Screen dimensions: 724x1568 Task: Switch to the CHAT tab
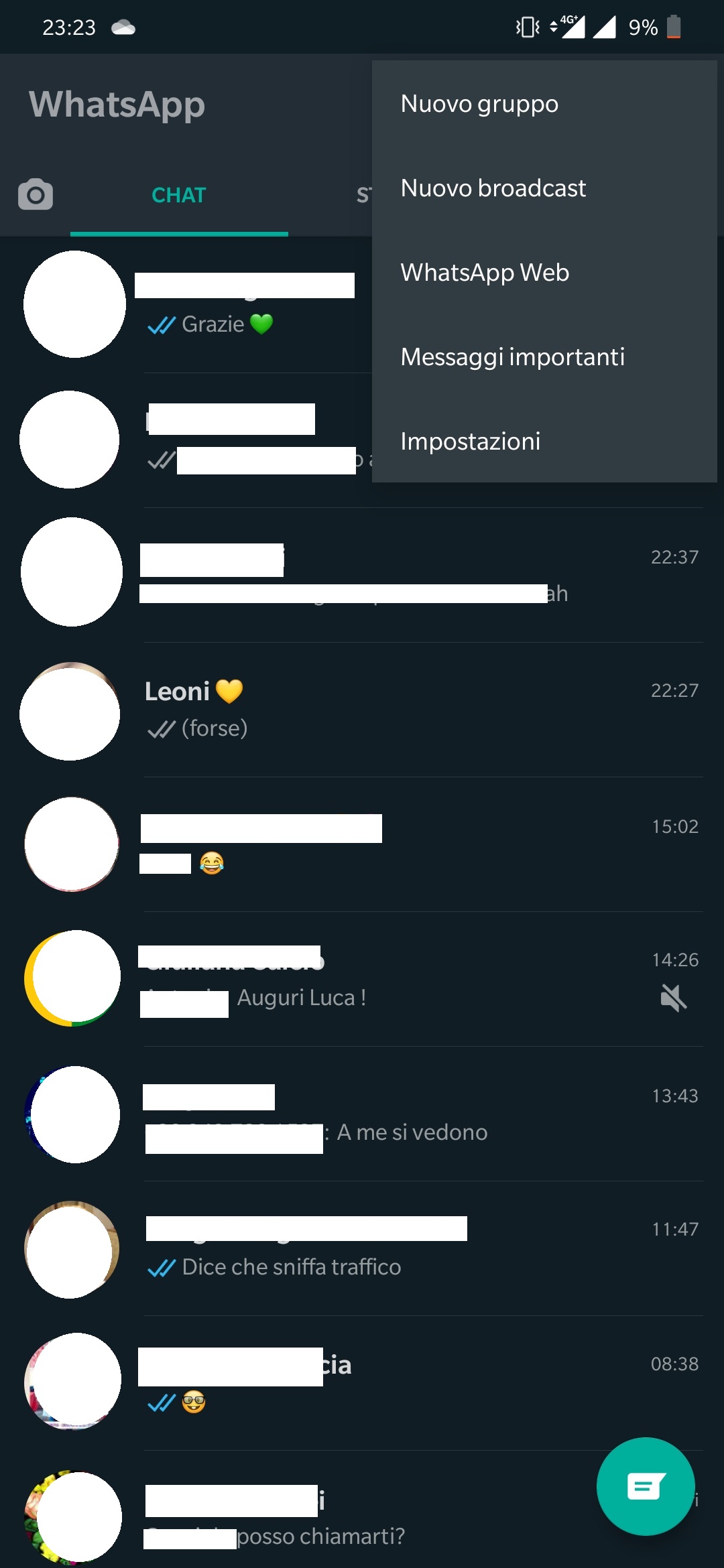click(178, 195)
